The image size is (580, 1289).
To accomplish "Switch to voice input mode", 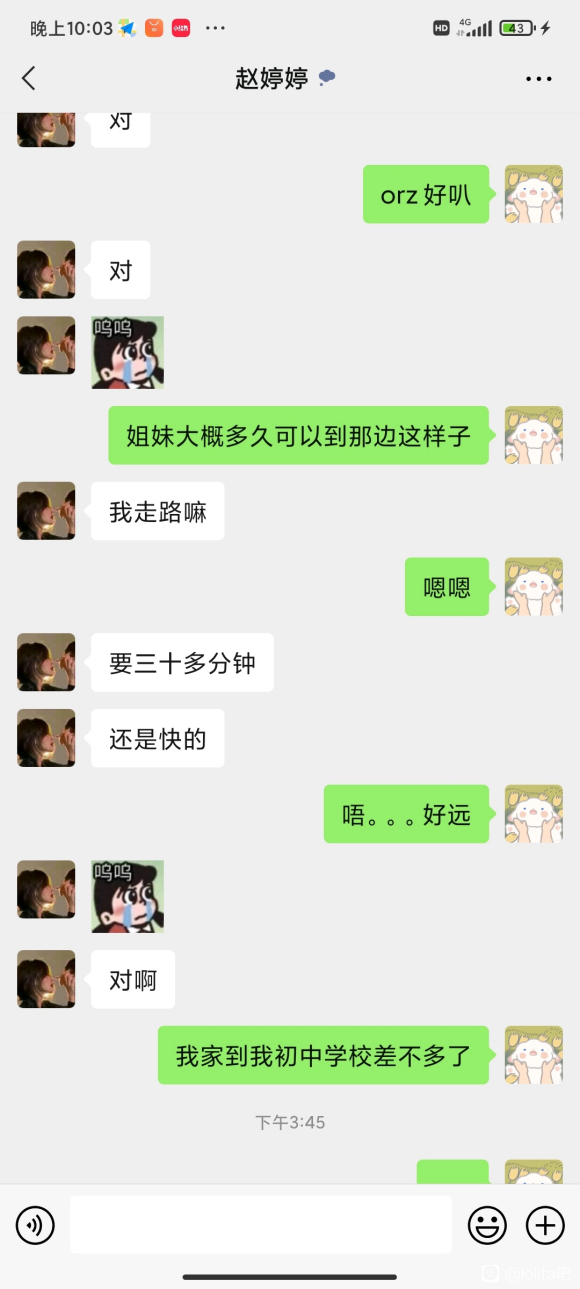I will coord(35,1225).
